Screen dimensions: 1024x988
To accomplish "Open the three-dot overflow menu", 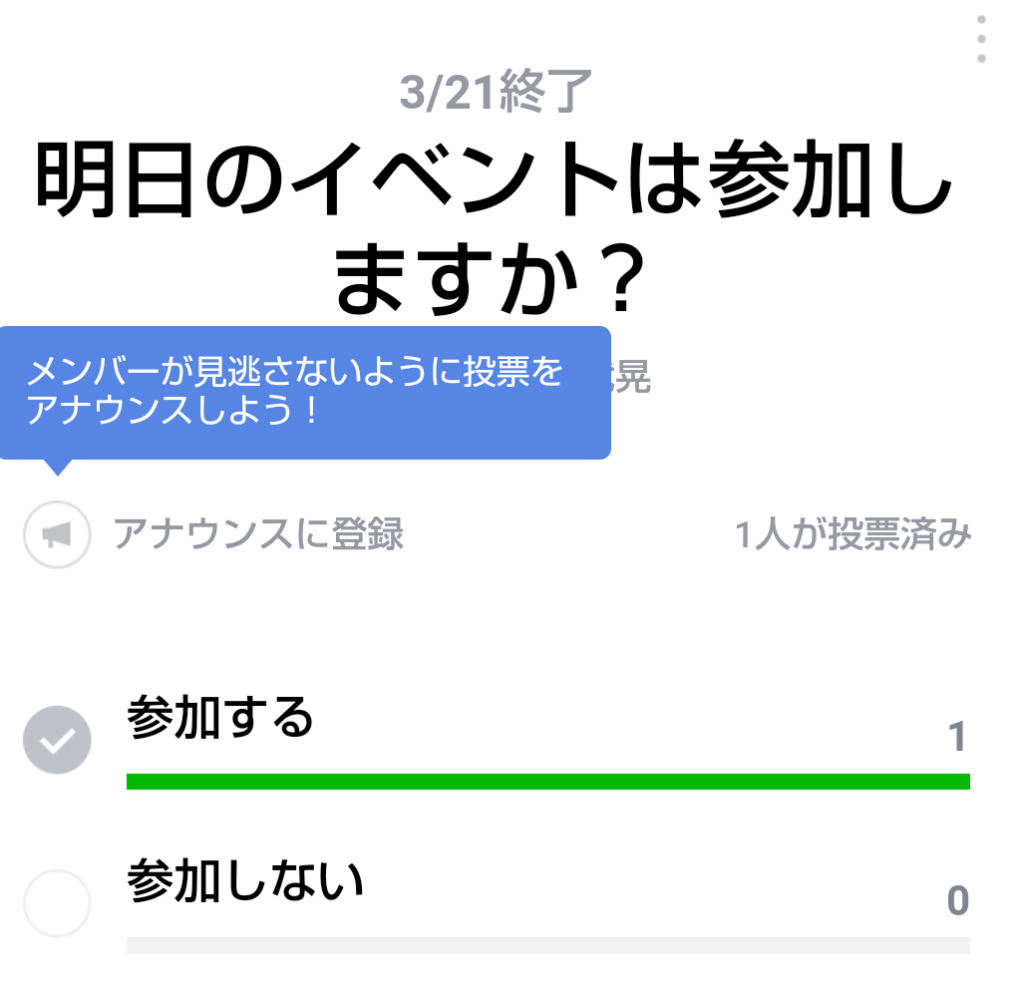I will 981,40.
